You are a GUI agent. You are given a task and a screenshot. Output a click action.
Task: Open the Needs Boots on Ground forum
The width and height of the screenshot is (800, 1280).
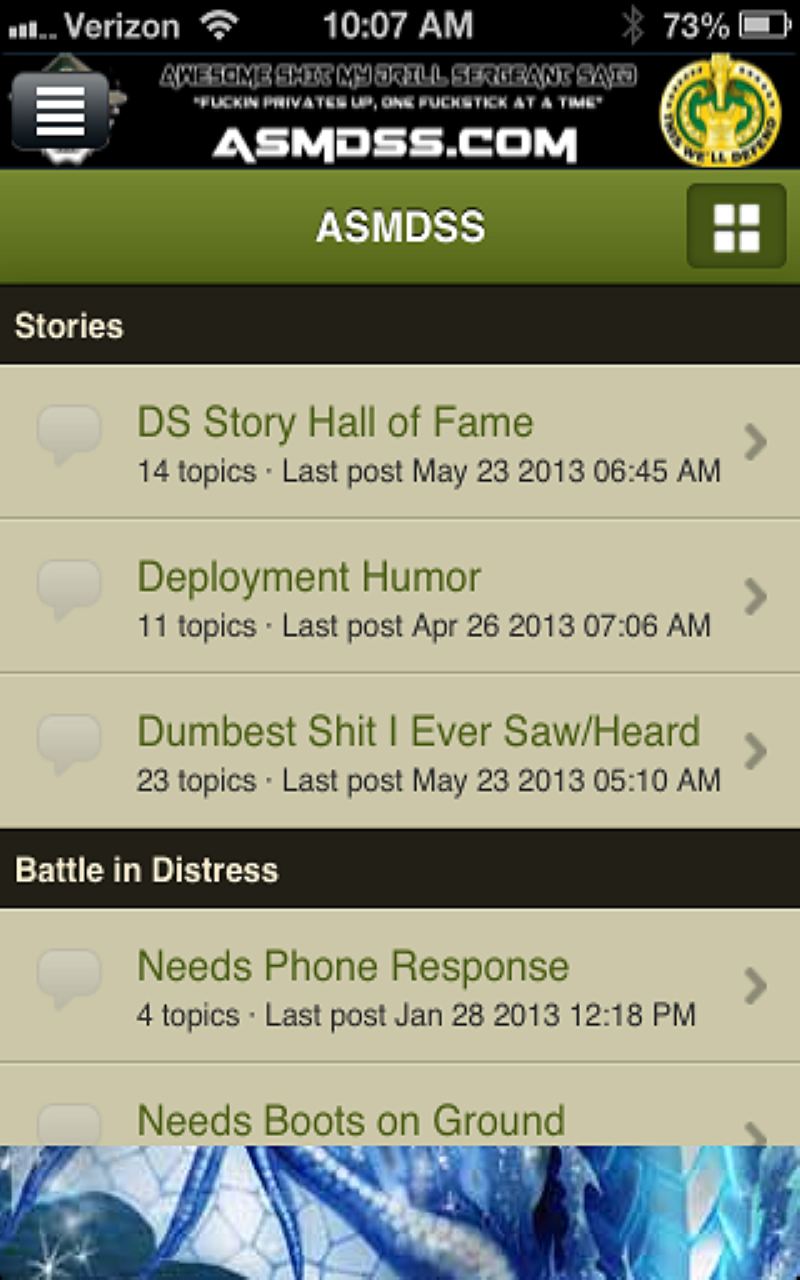point(400,1120)
